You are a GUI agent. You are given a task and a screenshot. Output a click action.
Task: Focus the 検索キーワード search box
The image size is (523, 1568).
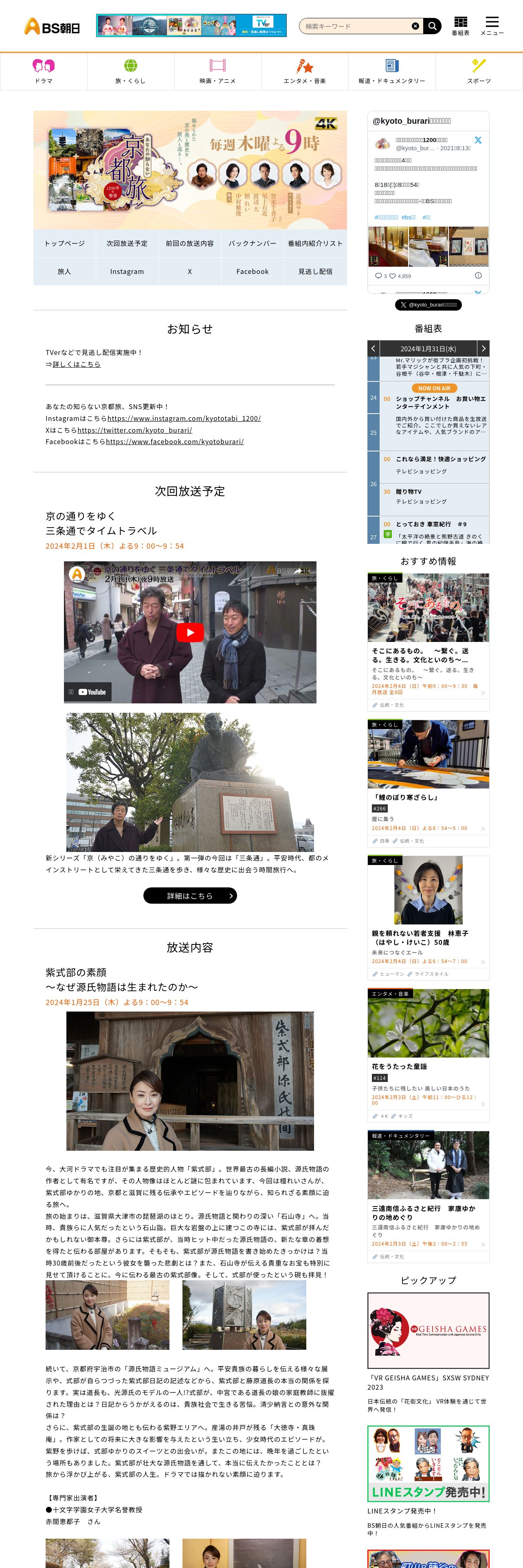pyautogui.click(x=356, y=26)
